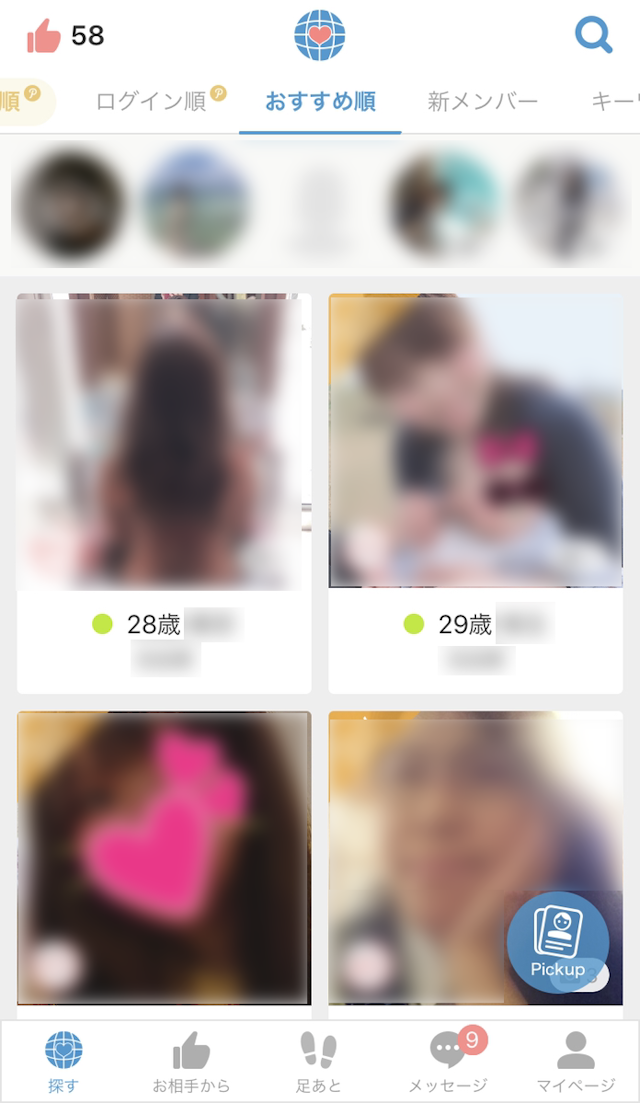Open the 28歳 member's profile card
Image resolution: width=640 pixels, height=1103 pixels.
coord(164,492)
